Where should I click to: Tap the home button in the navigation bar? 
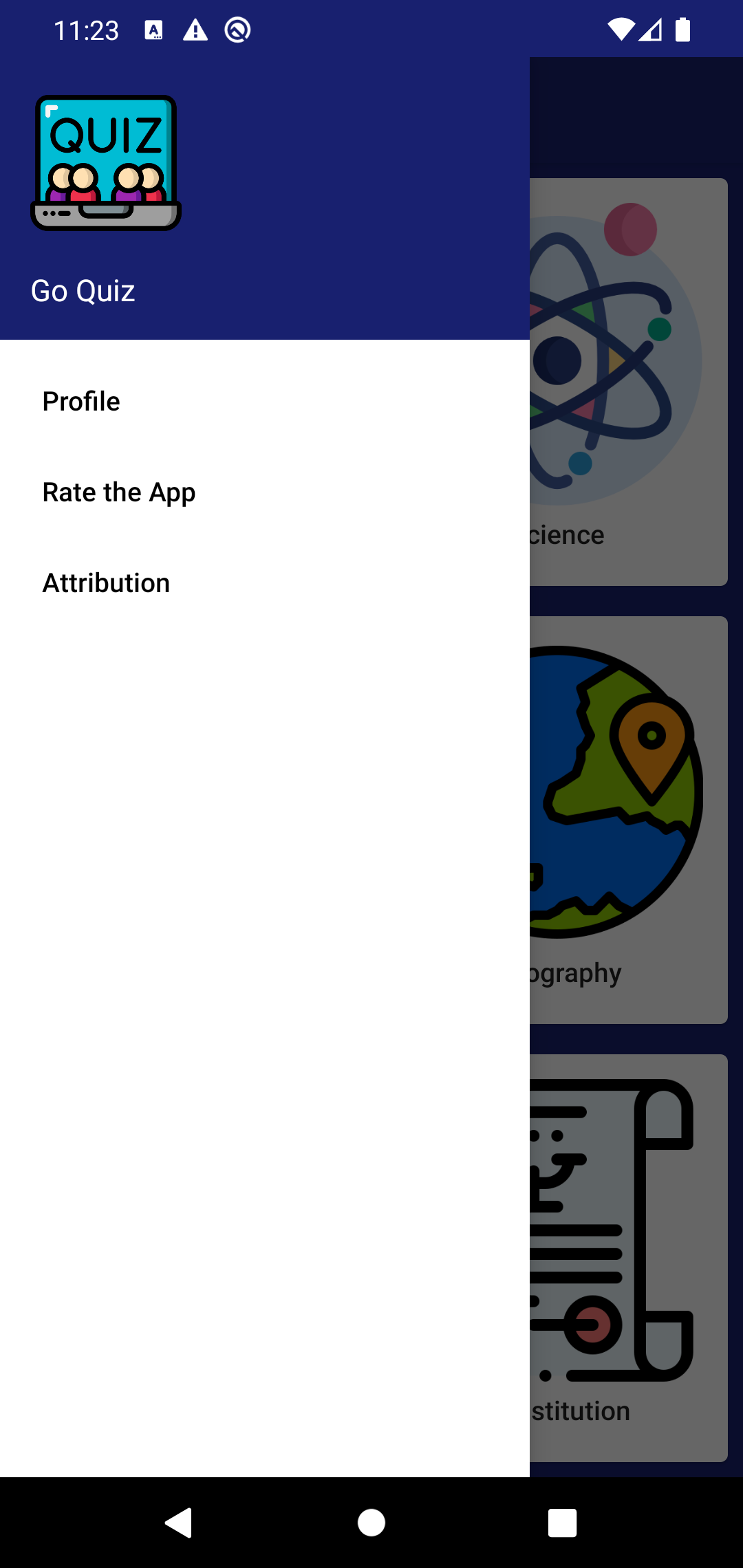(371, 1521)
